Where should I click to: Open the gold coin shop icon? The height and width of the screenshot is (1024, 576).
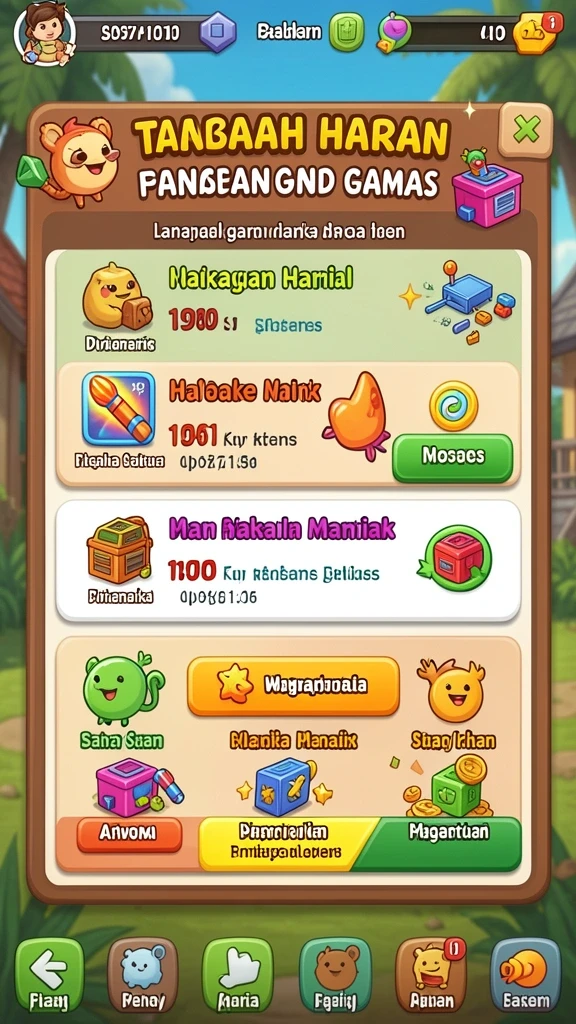536,33
